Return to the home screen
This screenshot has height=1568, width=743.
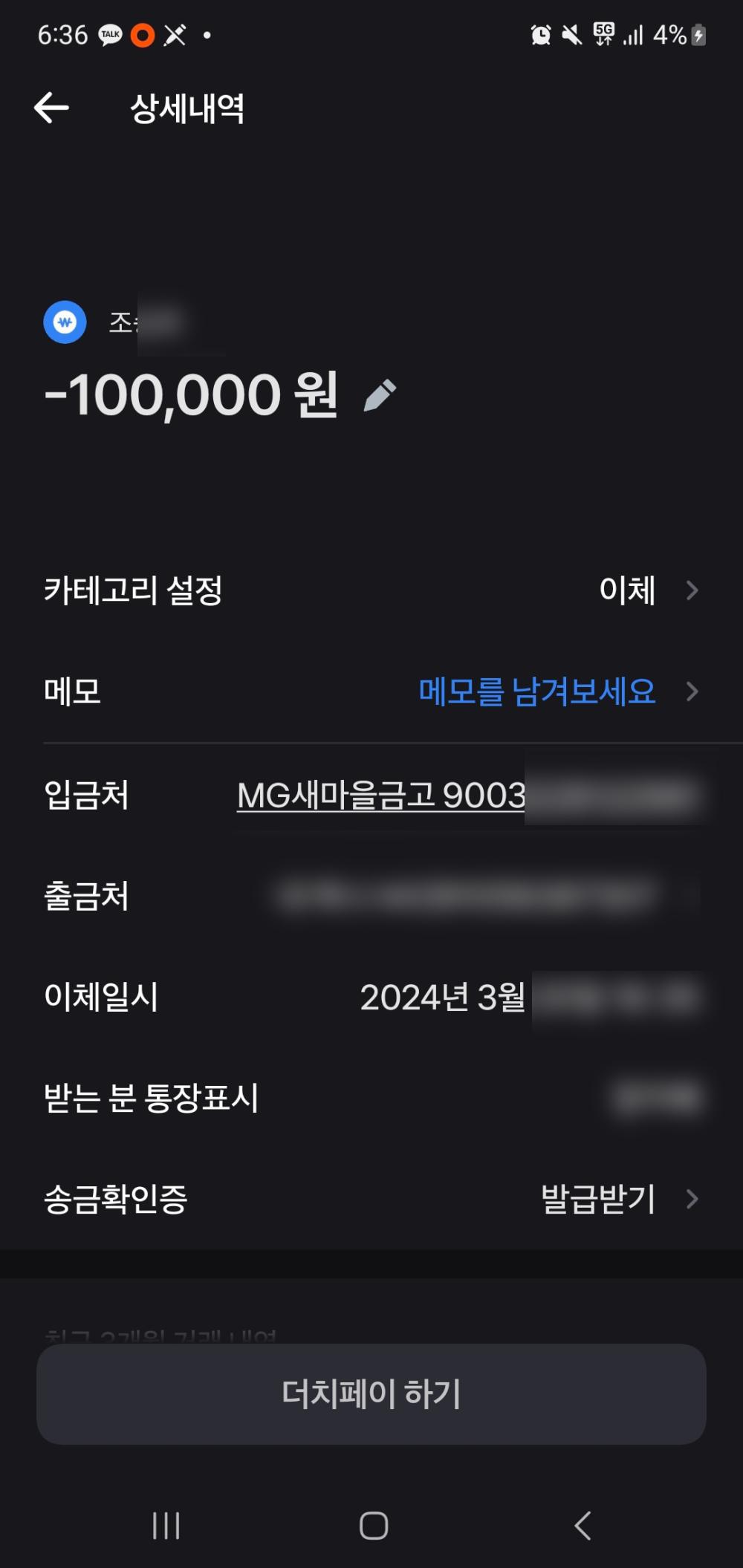click(x=374, y=1526)
